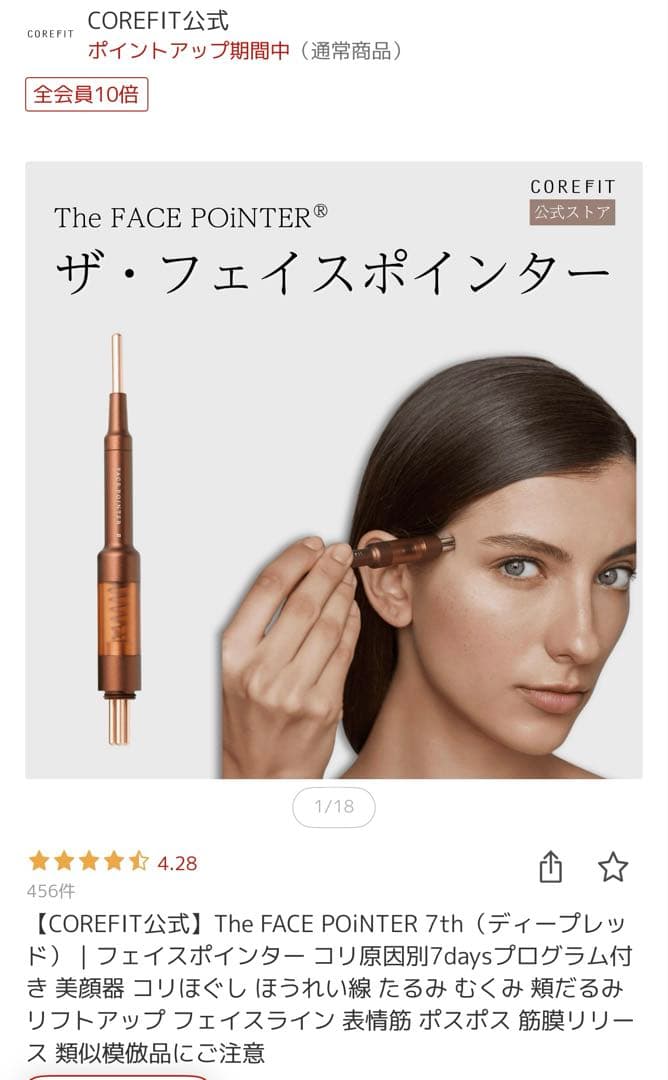The width and height of the screenshot is (668, 1080).
Task: Open the 456件 reviews
Action: pos(51,890)
